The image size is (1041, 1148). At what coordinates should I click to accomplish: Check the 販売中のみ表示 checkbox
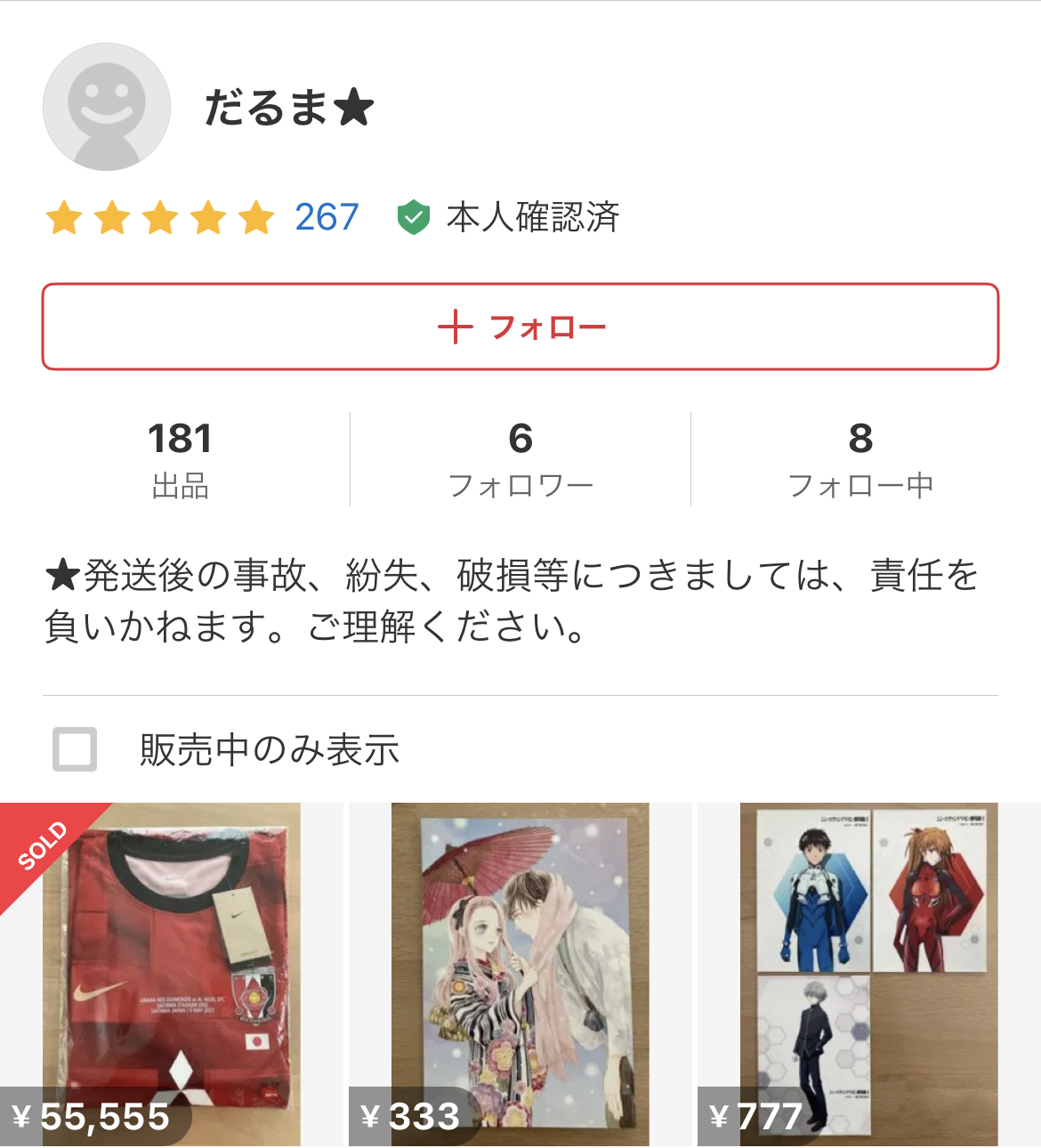pos(75,749)
